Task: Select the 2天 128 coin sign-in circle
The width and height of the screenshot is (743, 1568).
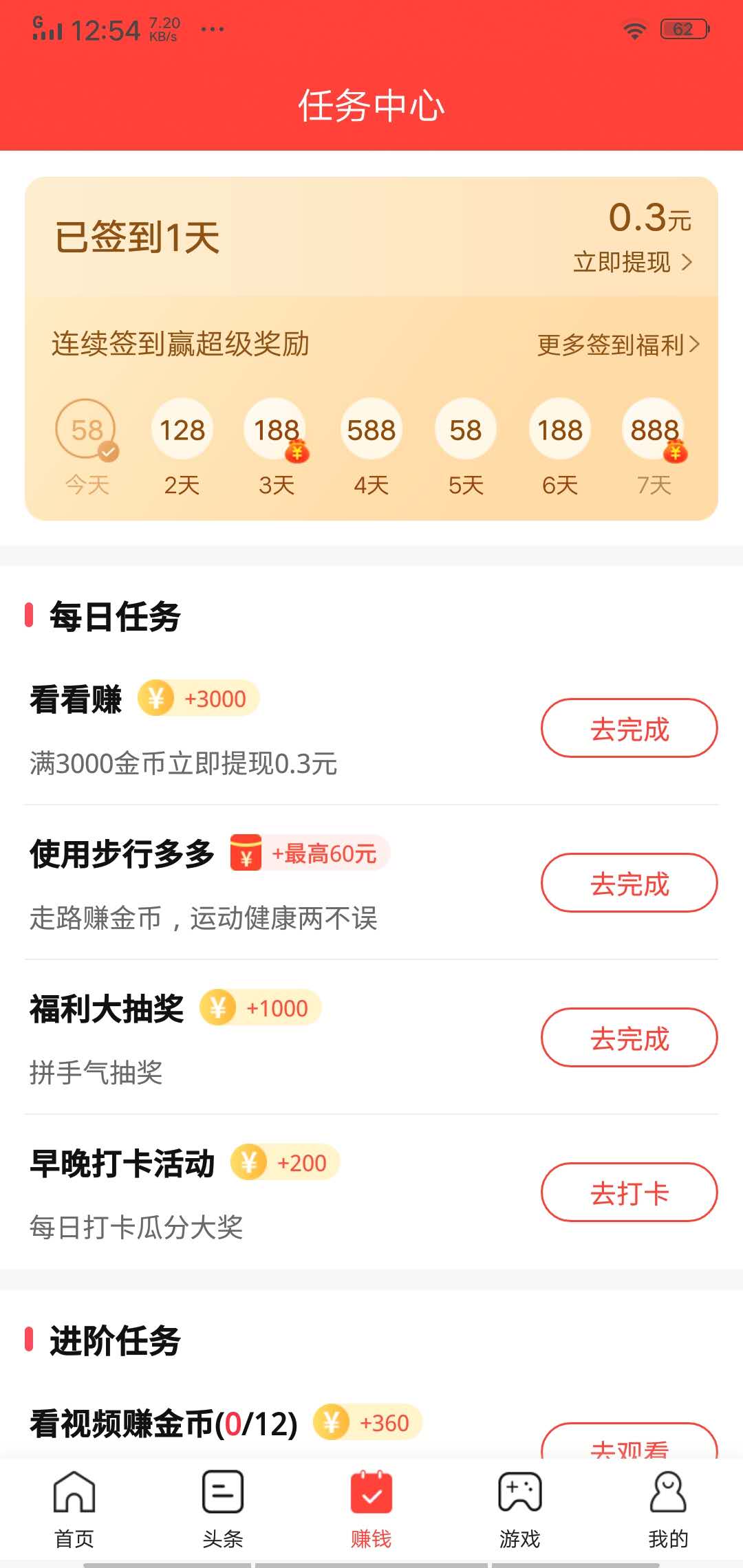Action: coord(181,428)
